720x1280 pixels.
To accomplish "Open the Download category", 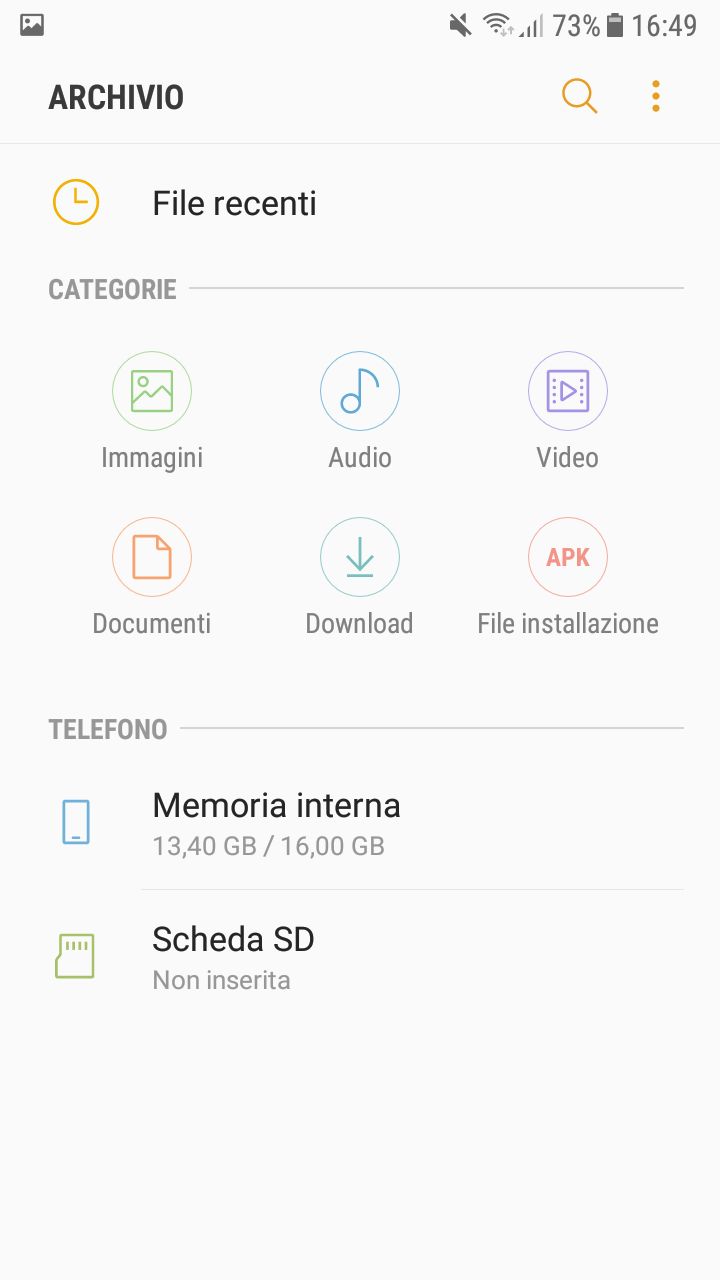I will pyautogui.click(x=360, y=577).
